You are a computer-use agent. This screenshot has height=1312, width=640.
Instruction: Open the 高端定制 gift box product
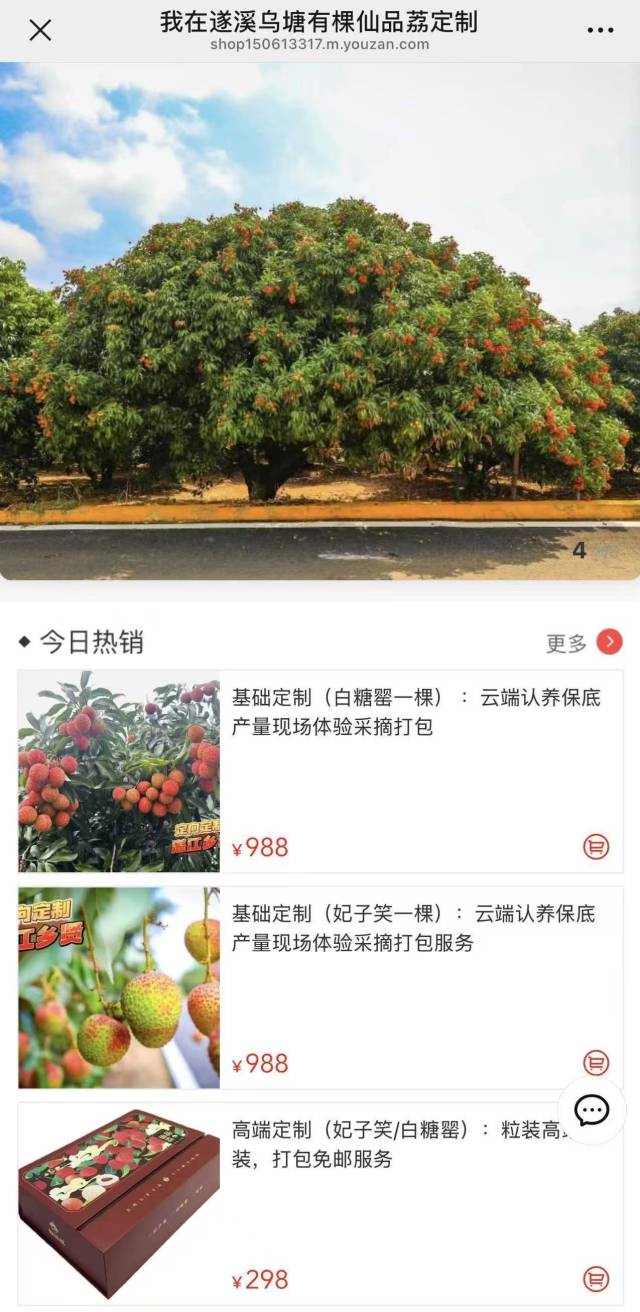pos(390,1145)
